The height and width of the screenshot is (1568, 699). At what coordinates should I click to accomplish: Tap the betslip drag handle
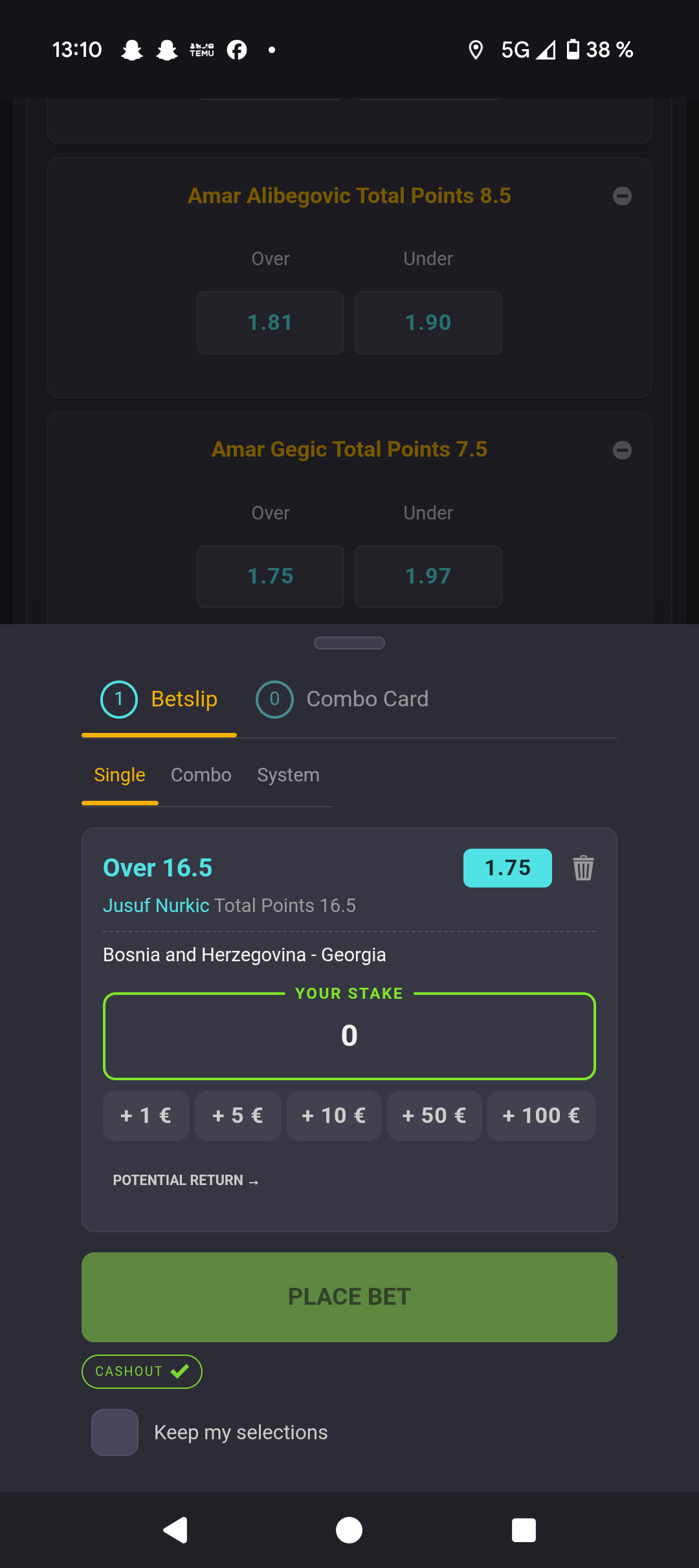click(x=349, y=643)
